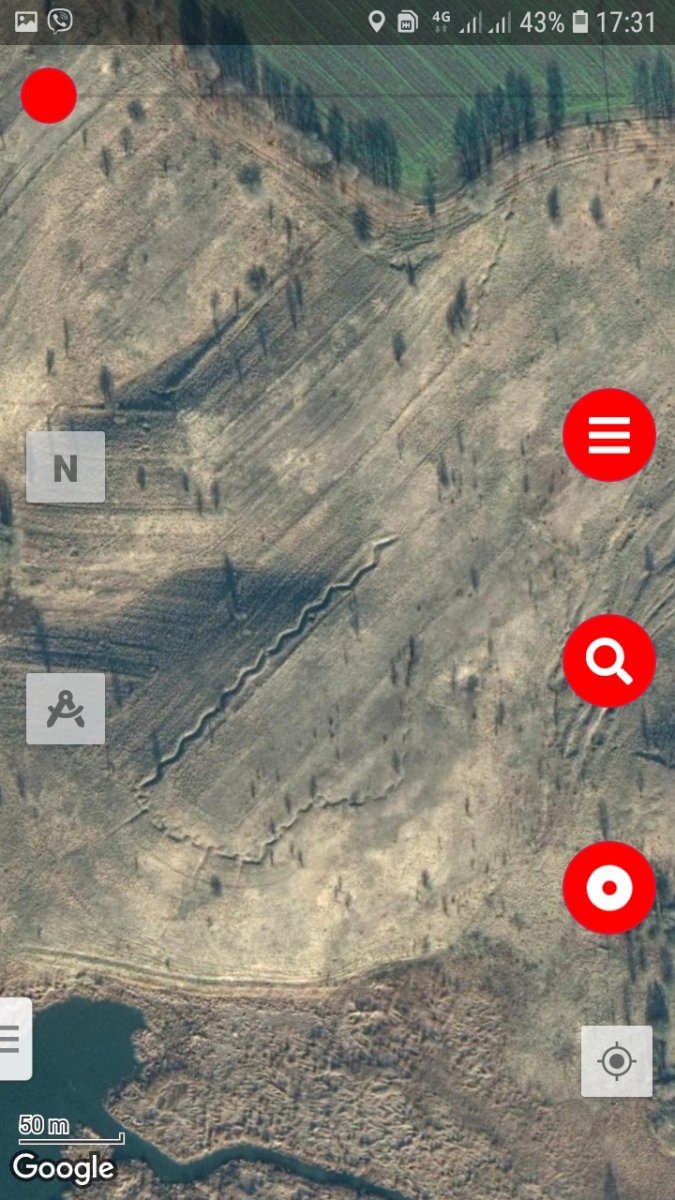
Task: Tap the red target record button
Action: pyautogui.click(x=609, y=887)
